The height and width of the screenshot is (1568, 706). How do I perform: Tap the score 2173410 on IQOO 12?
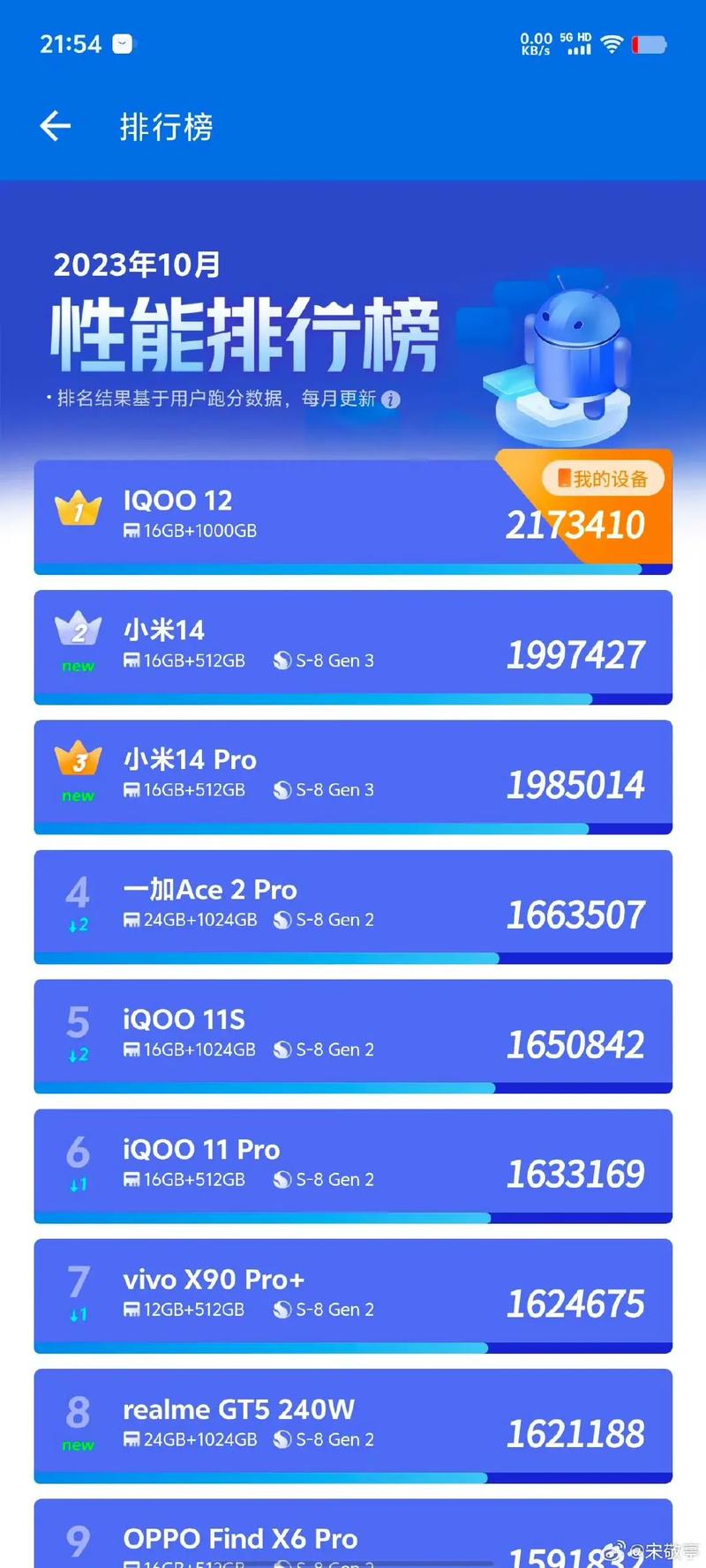pyautogui.click(x=577, y=525)
